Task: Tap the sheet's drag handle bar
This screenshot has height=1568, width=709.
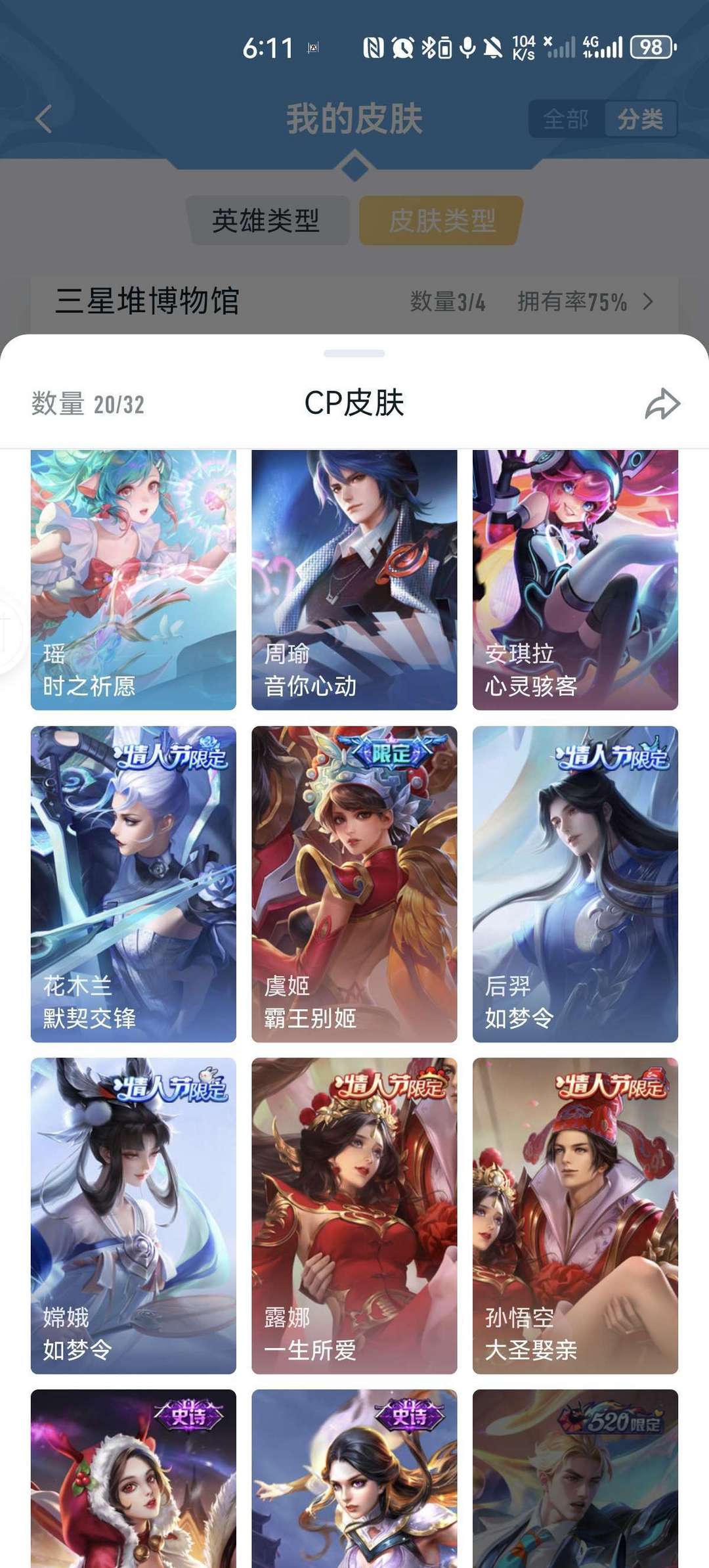Action: (x=354, y=353)
